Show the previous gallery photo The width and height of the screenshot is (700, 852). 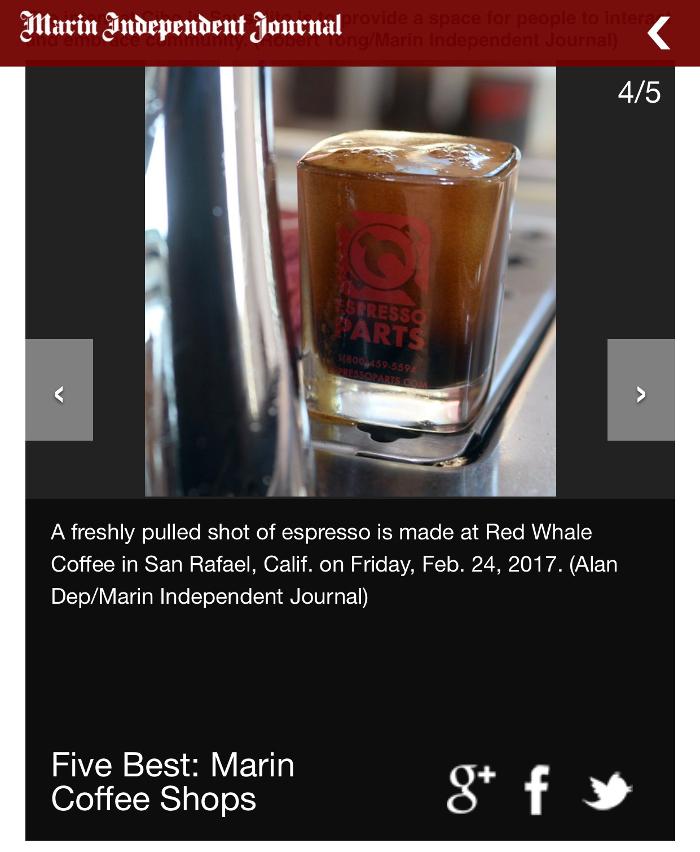[x=59, y=390]
